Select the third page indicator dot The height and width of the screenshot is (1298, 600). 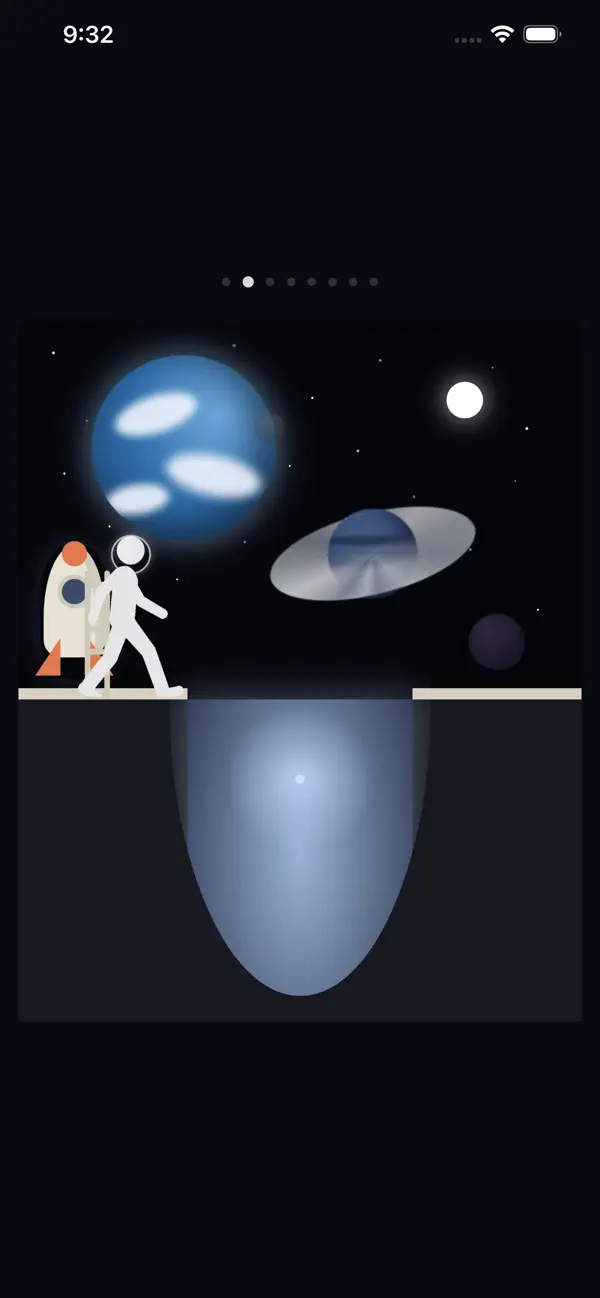[x=270, y=282]
